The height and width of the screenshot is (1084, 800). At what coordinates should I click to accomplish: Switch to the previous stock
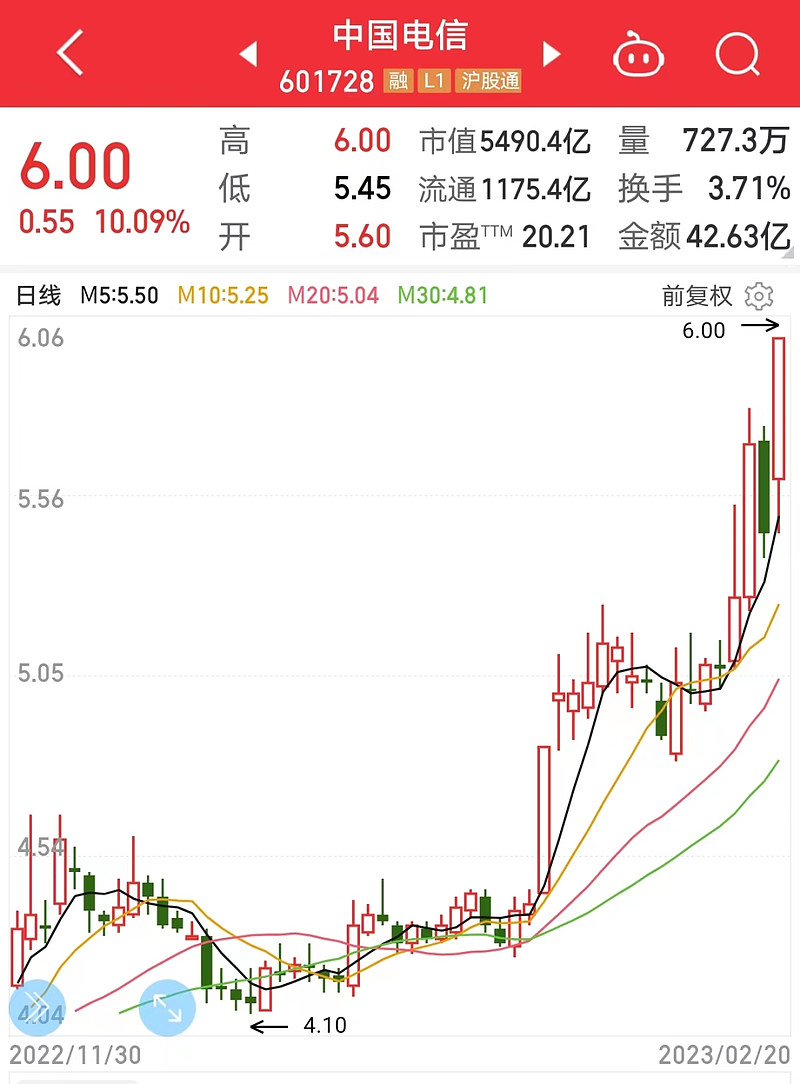click(x=249, y=54)
